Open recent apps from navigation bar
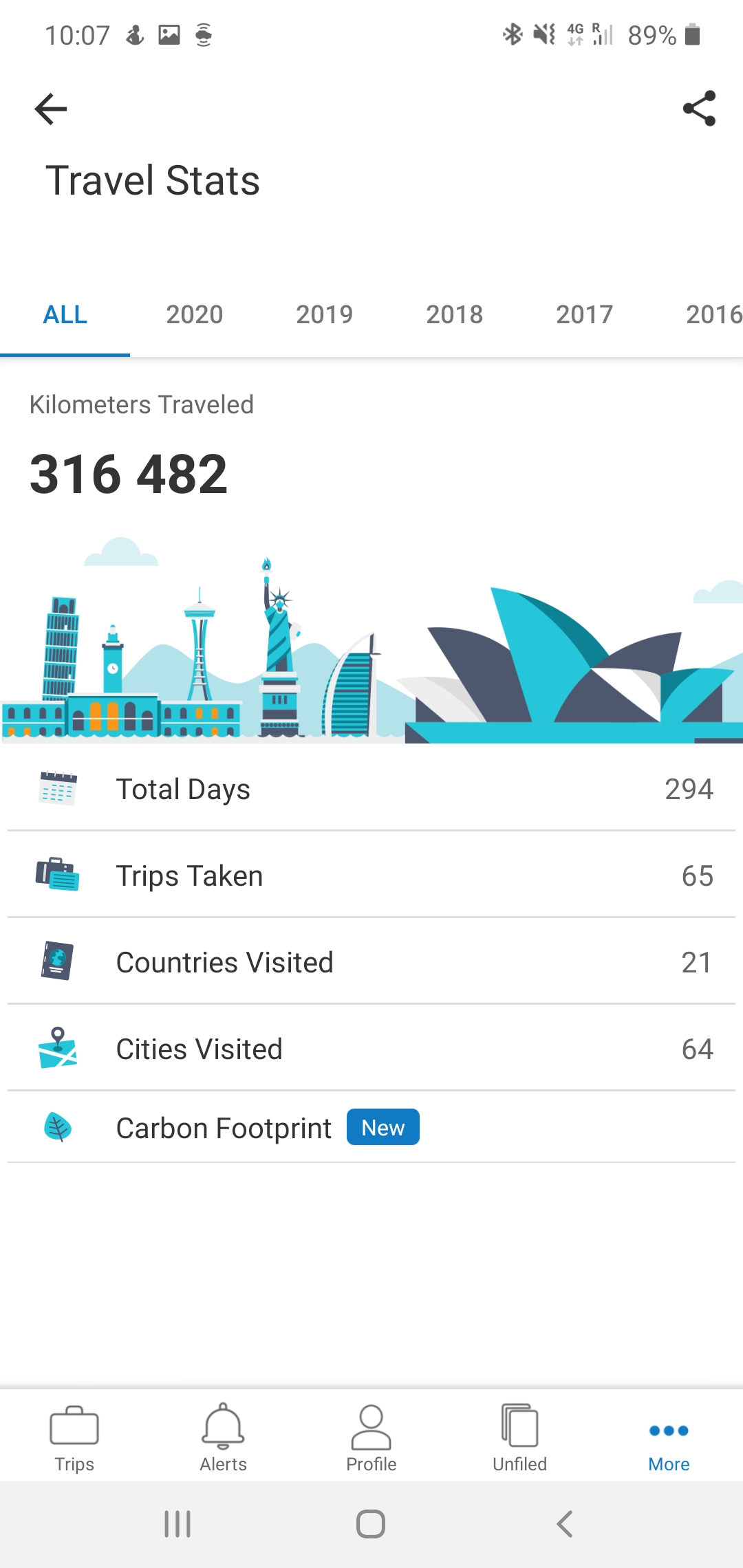This screenshot has height=1568, width=743. [177, 1524]
